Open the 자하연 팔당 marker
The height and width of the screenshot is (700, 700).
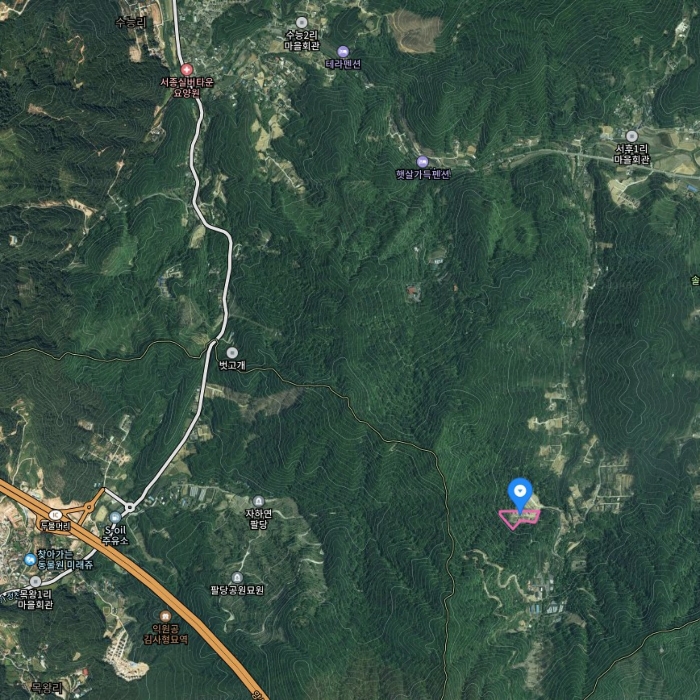point(259,501)
